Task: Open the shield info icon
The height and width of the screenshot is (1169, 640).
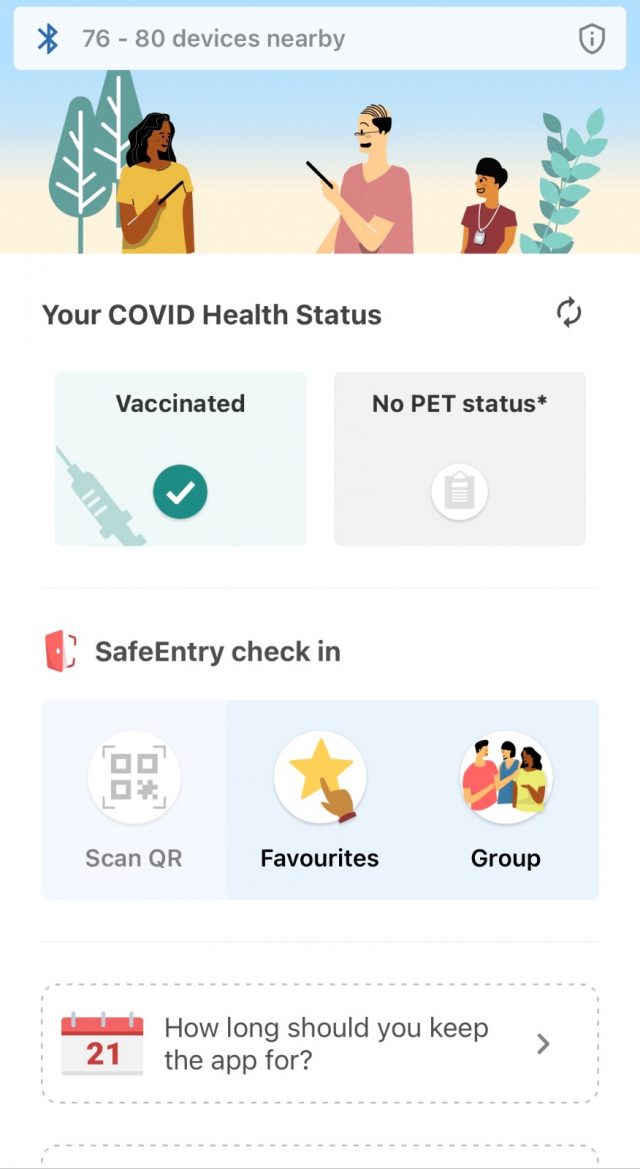Action: click(x=592, y=40)
